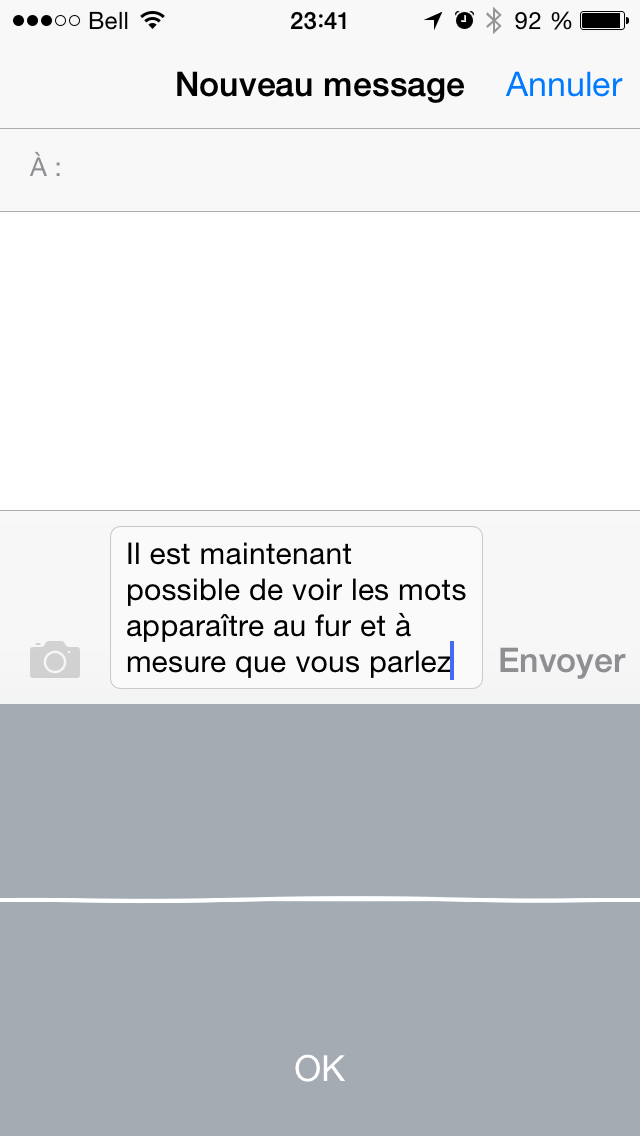Tap the message text box
Image resolution: width=640 pixels, height=1136 pixels.
click(296, 608)
